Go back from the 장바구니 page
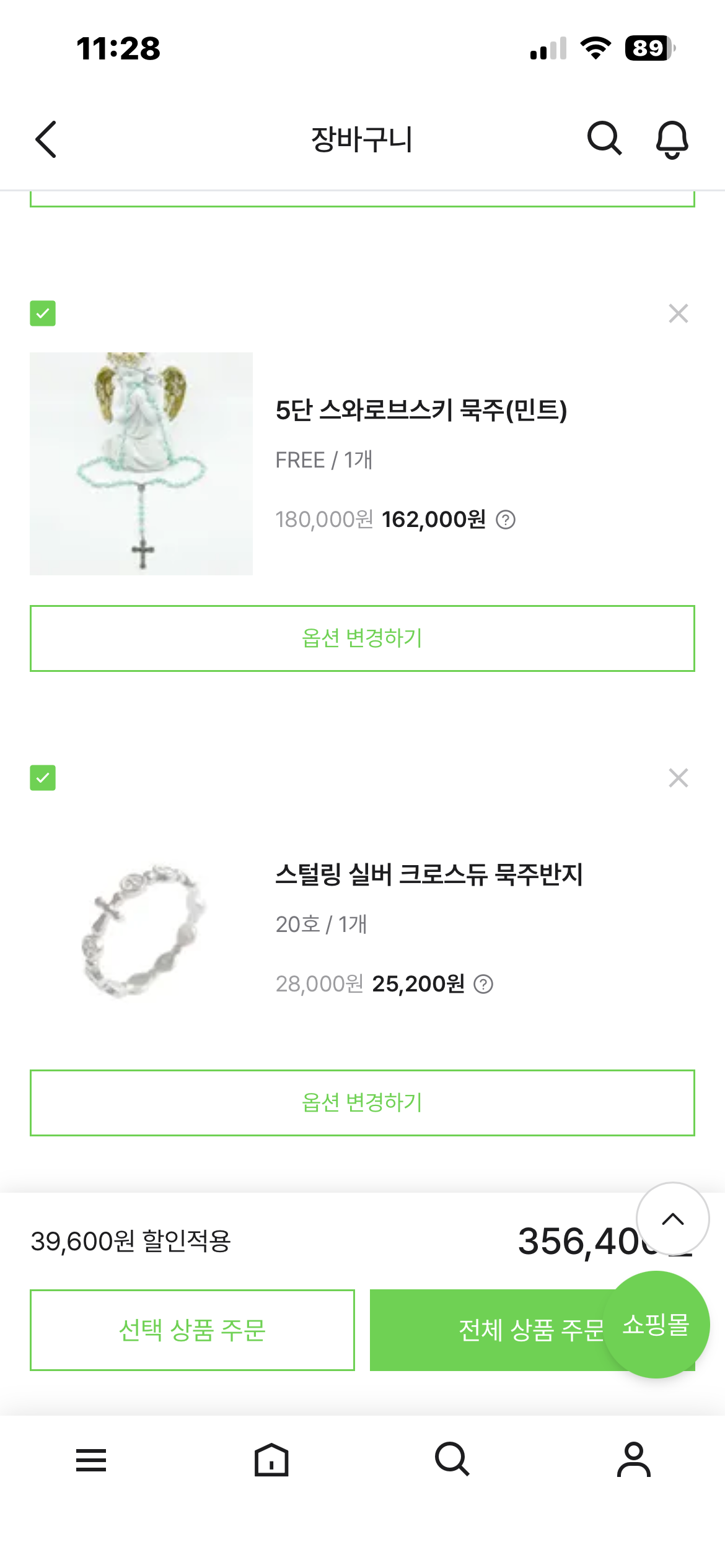Image resolution: width=725 pixels, height=1568 pixels. 46,139
